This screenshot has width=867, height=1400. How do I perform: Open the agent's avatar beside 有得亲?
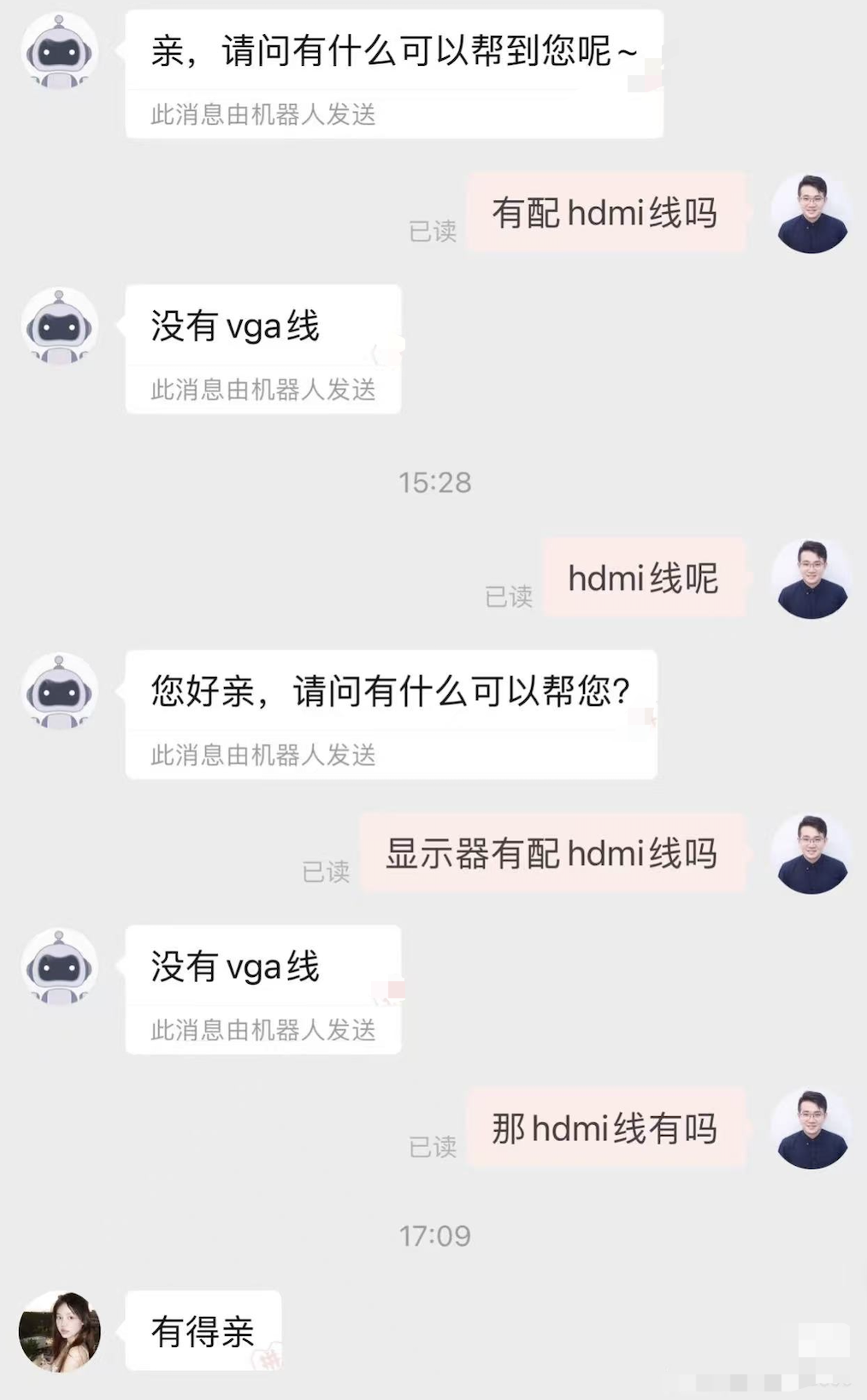tap(60, 1331)
